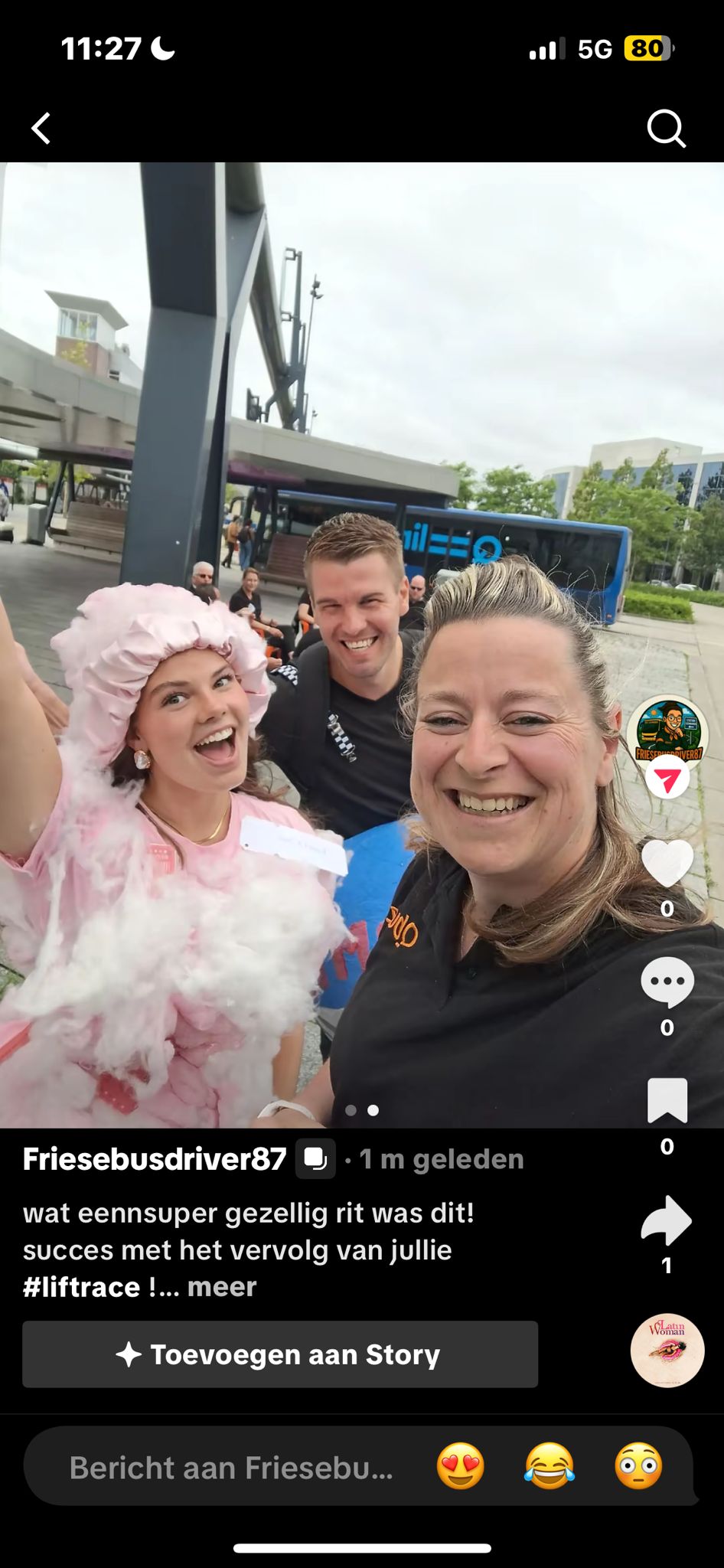Open the Latin Woman sound disc
The image size is (724, 1568).
click(x=667, y=1351)
